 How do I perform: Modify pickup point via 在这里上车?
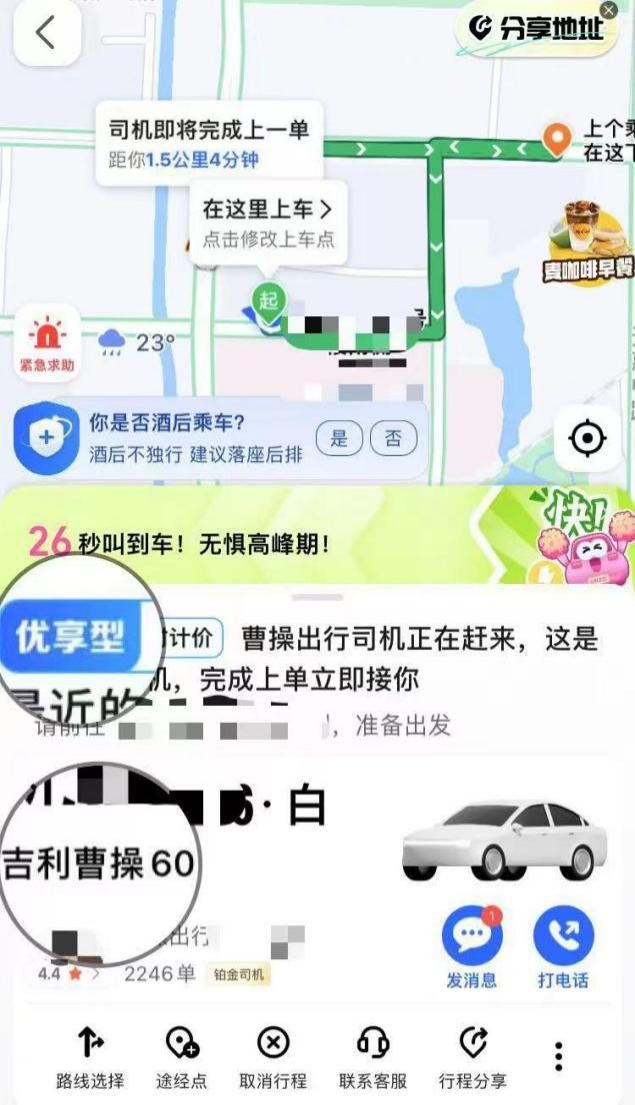[x=267, y=222]
